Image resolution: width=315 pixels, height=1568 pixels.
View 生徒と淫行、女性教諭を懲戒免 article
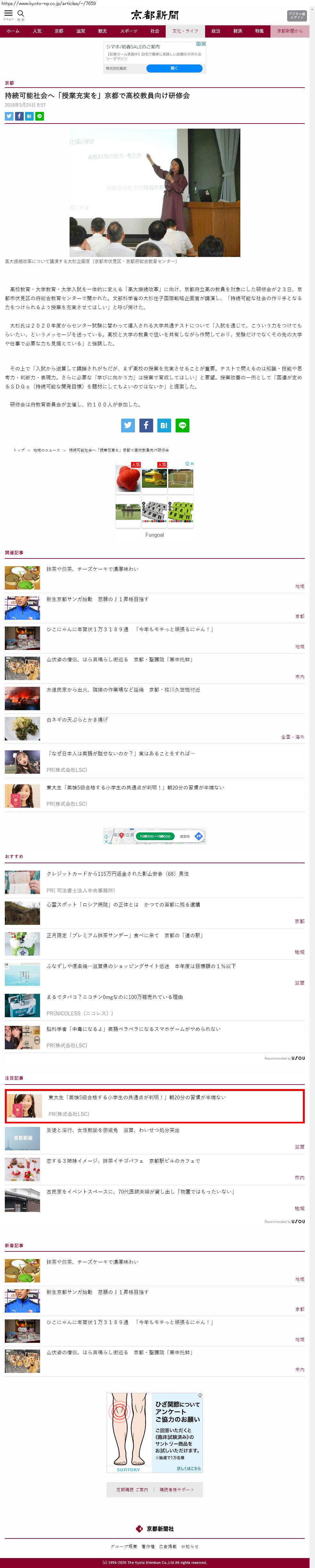click(112, 1130)
